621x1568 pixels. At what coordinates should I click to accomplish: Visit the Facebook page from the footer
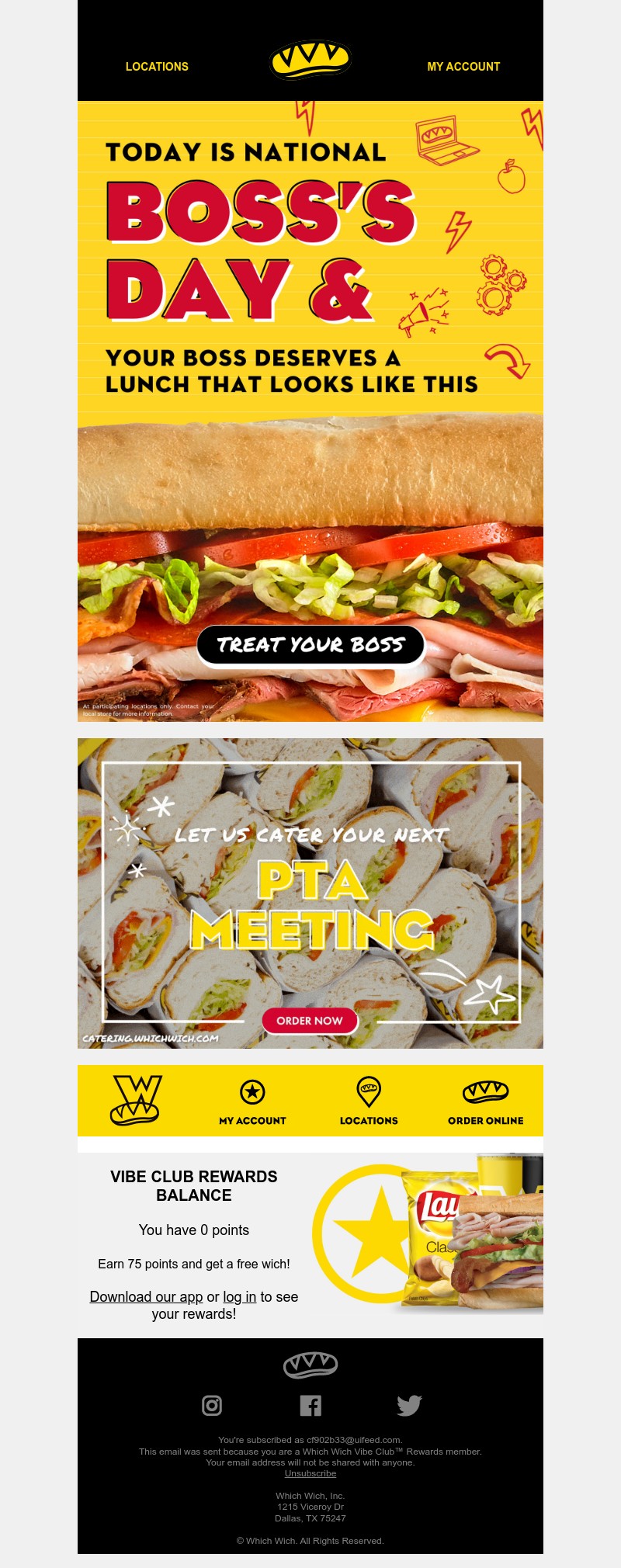click(310, 1406)
